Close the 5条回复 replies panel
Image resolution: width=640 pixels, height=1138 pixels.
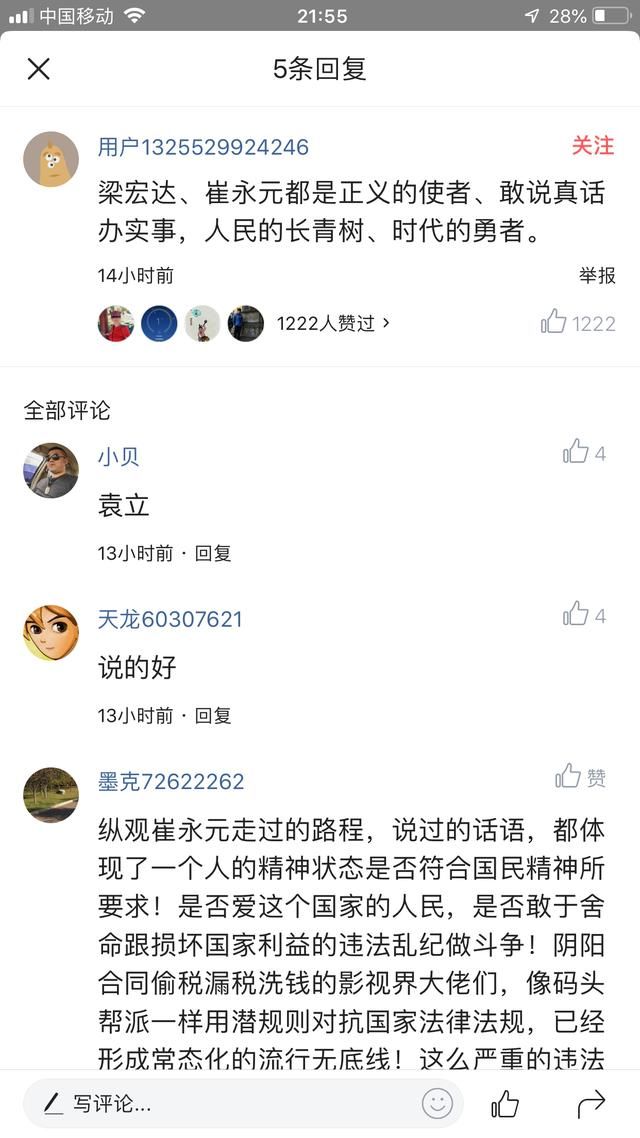click(x=38, y=69)
